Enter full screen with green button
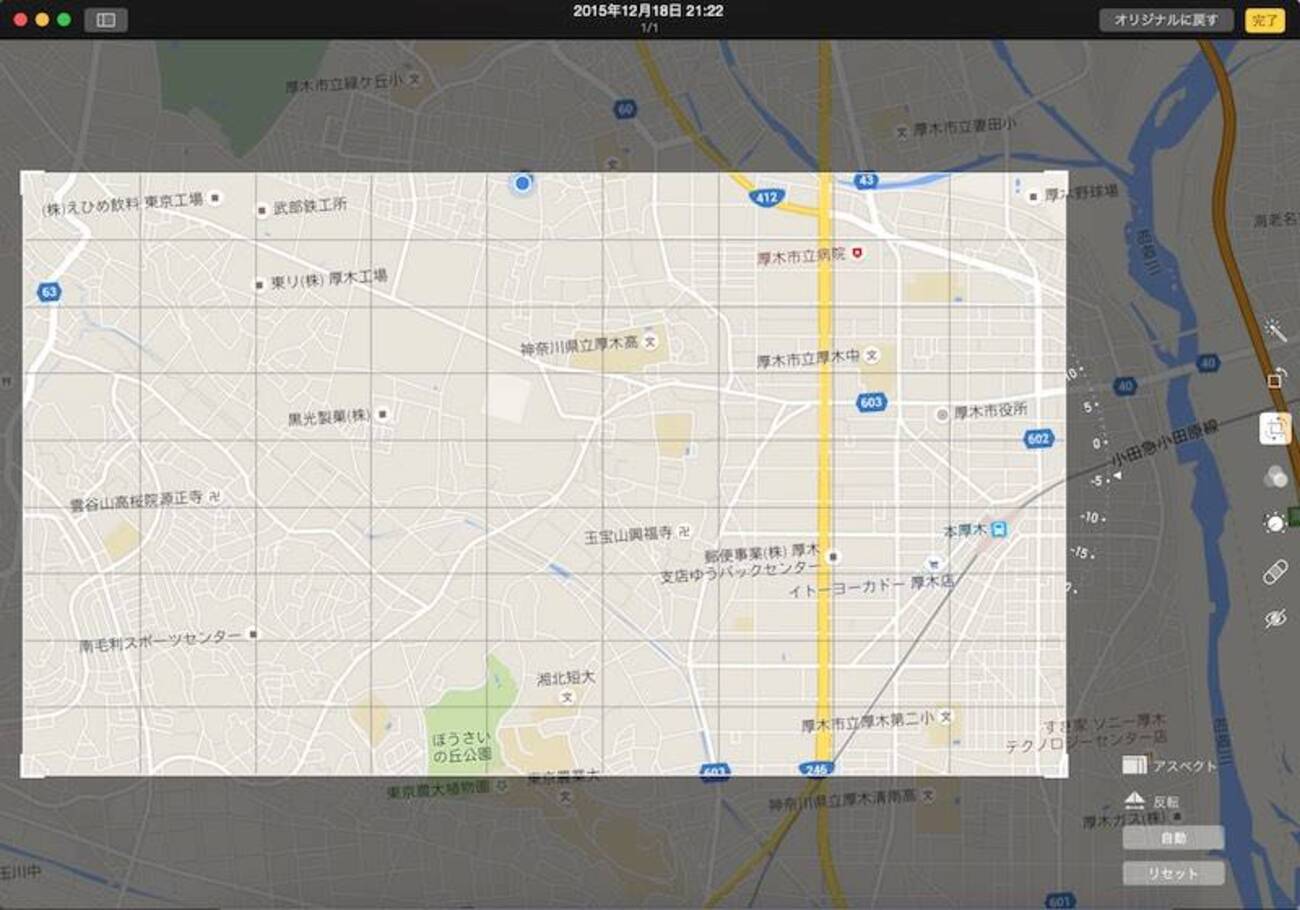The image size is (1300, 910). point(64,20)
